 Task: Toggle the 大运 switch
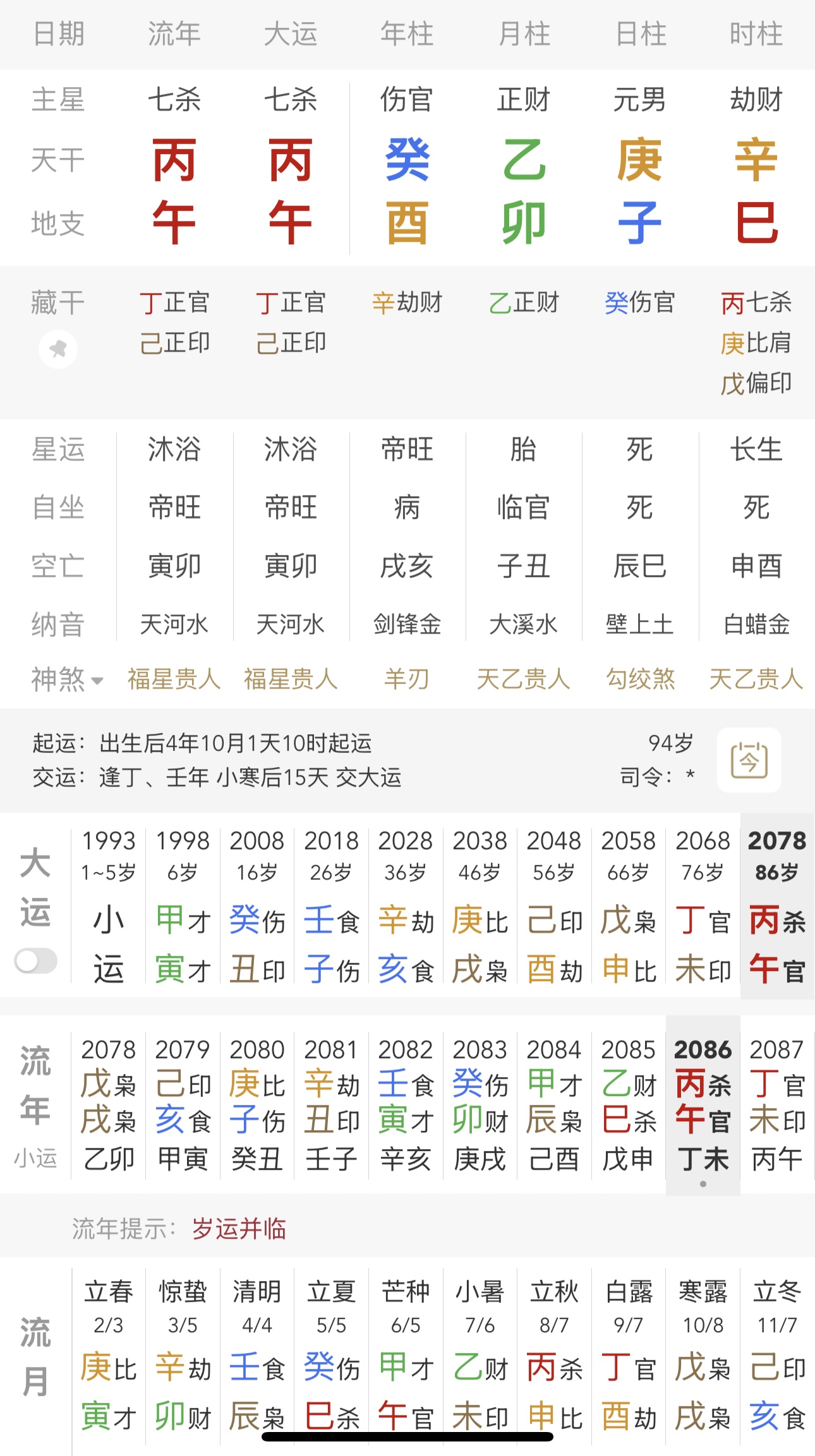(x=36, y=961)
